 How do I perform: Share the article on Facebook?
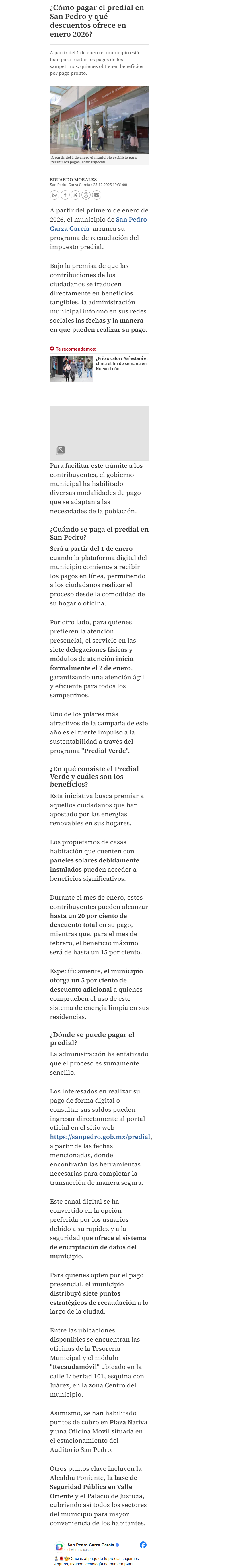point(65,195)
